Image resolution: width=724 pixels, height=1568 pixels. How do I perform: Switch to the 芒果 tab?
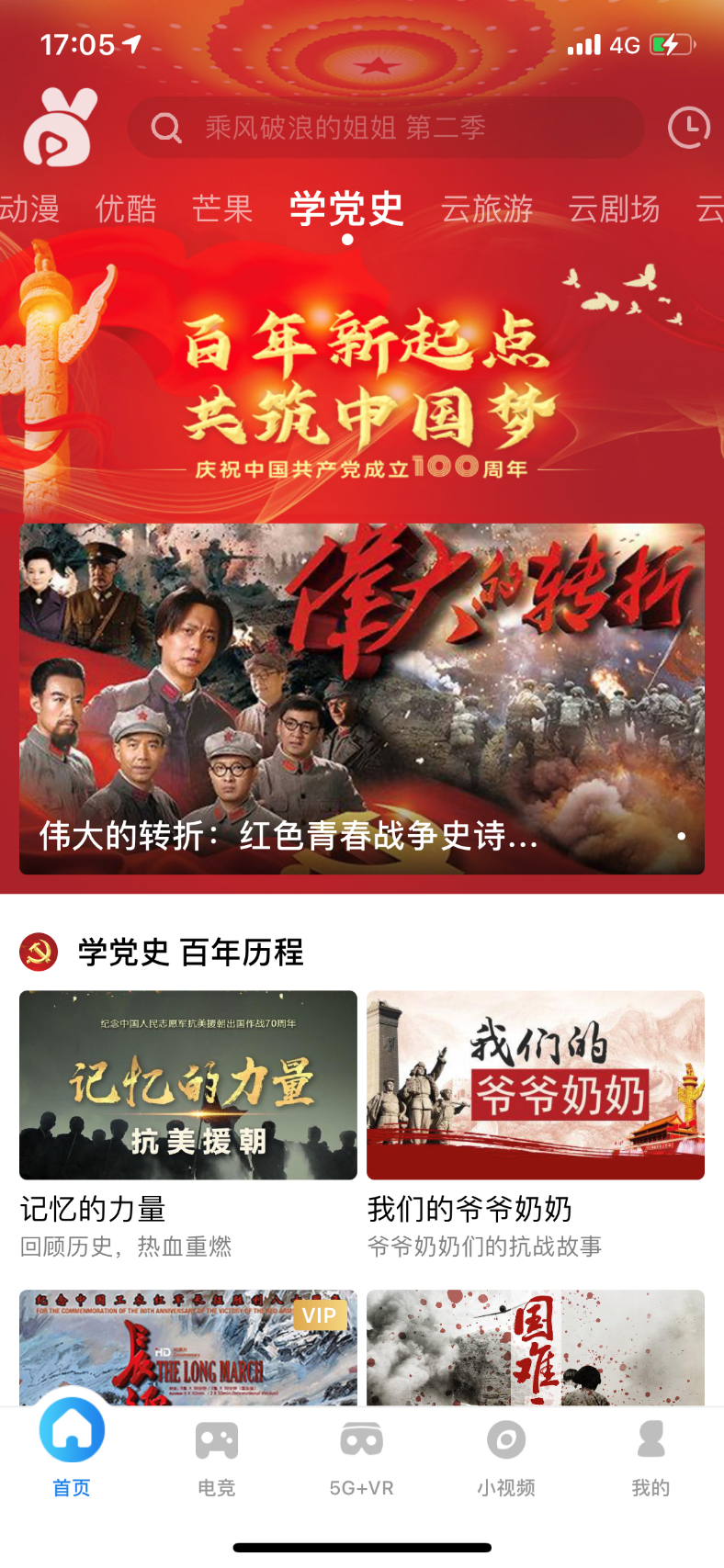pos(222,209)
